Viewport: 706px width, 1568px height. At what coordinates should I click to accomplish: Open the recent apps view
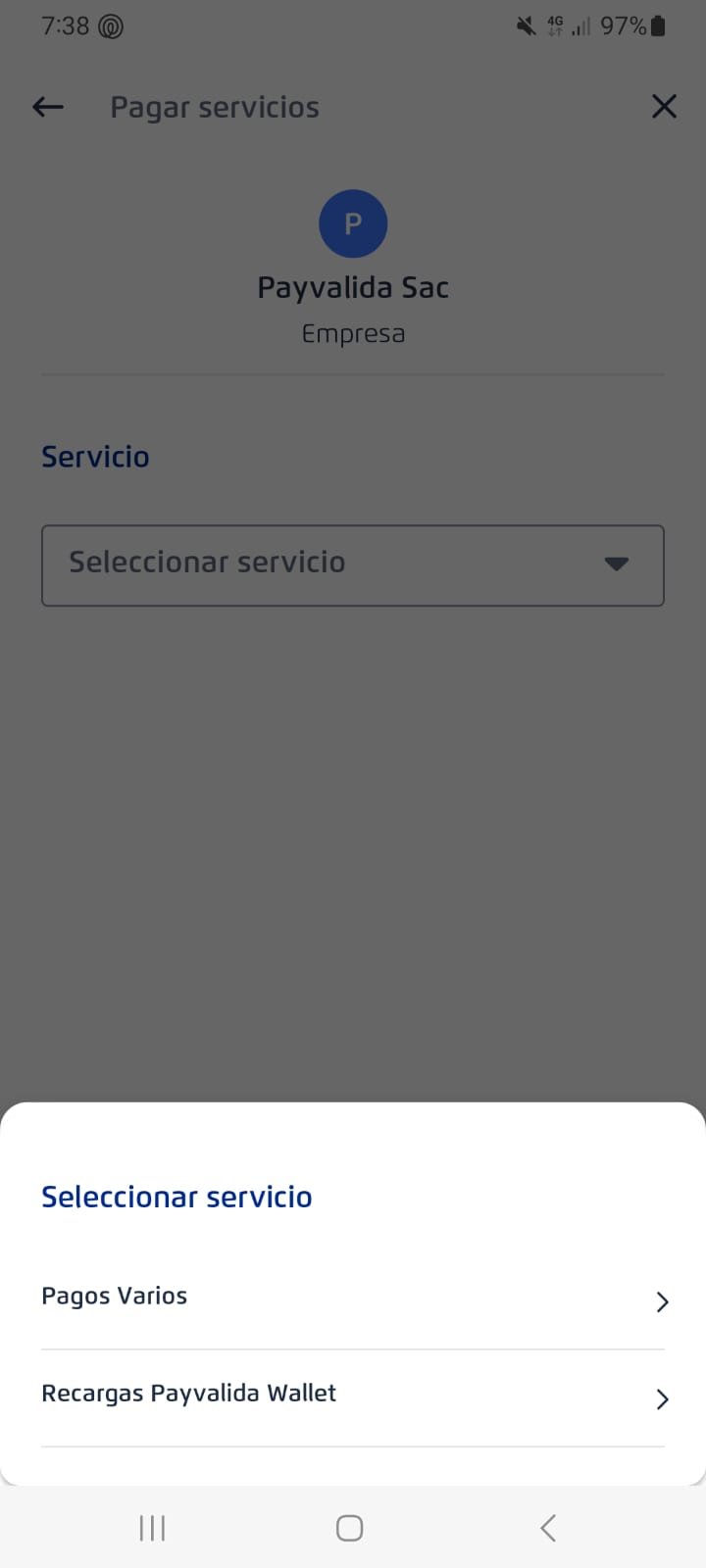tap(152, 1528)
